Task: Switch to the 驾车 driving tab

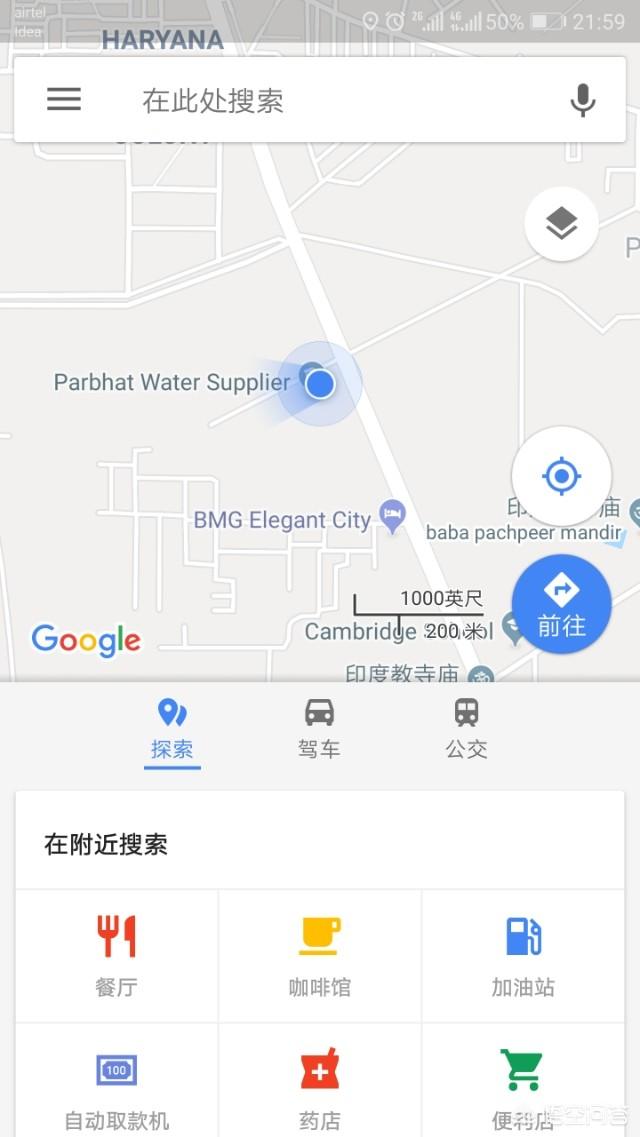Action: [319, 729]
